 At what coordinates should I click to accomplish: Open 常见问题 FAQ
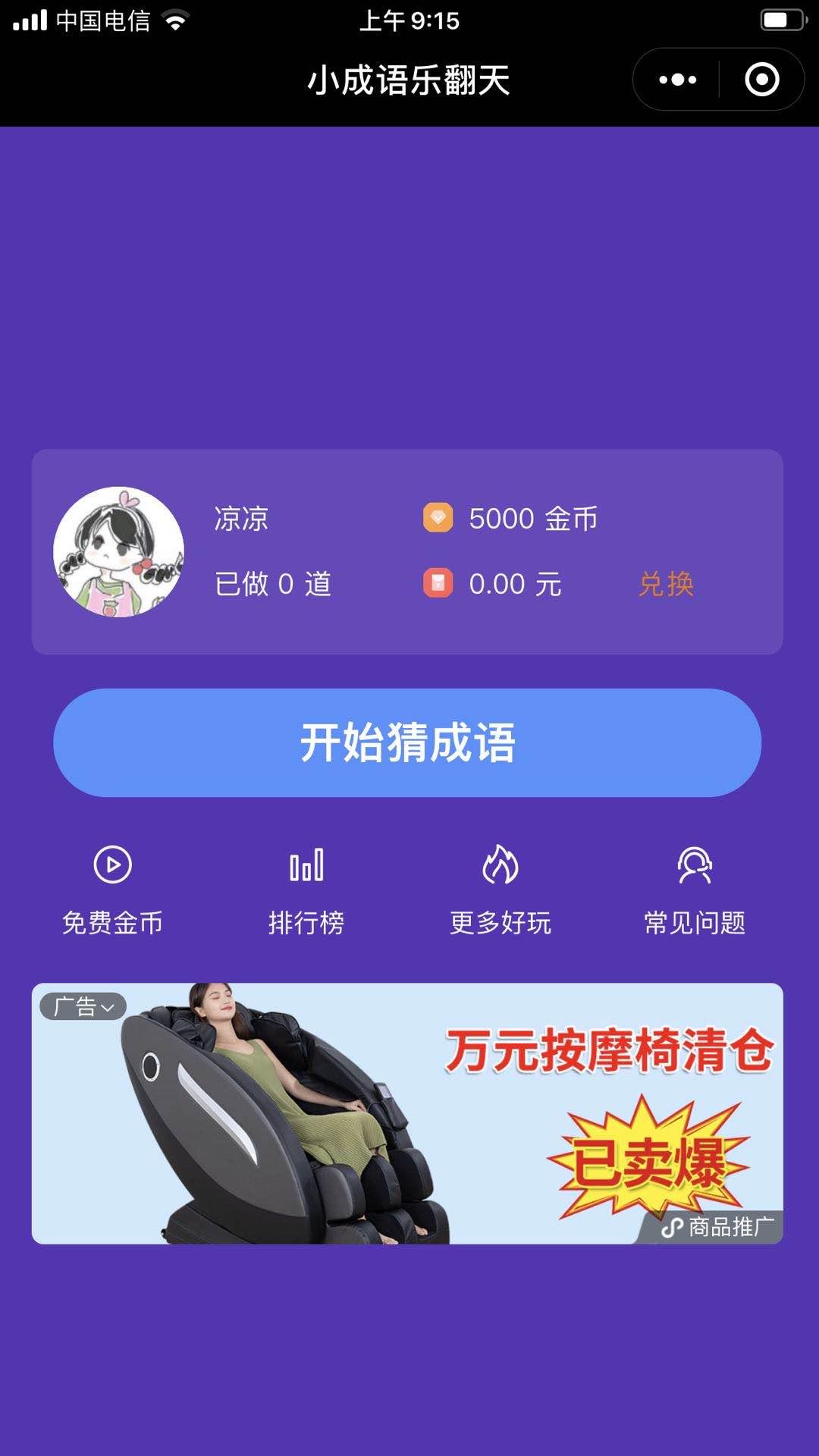[x=695, y=891]
